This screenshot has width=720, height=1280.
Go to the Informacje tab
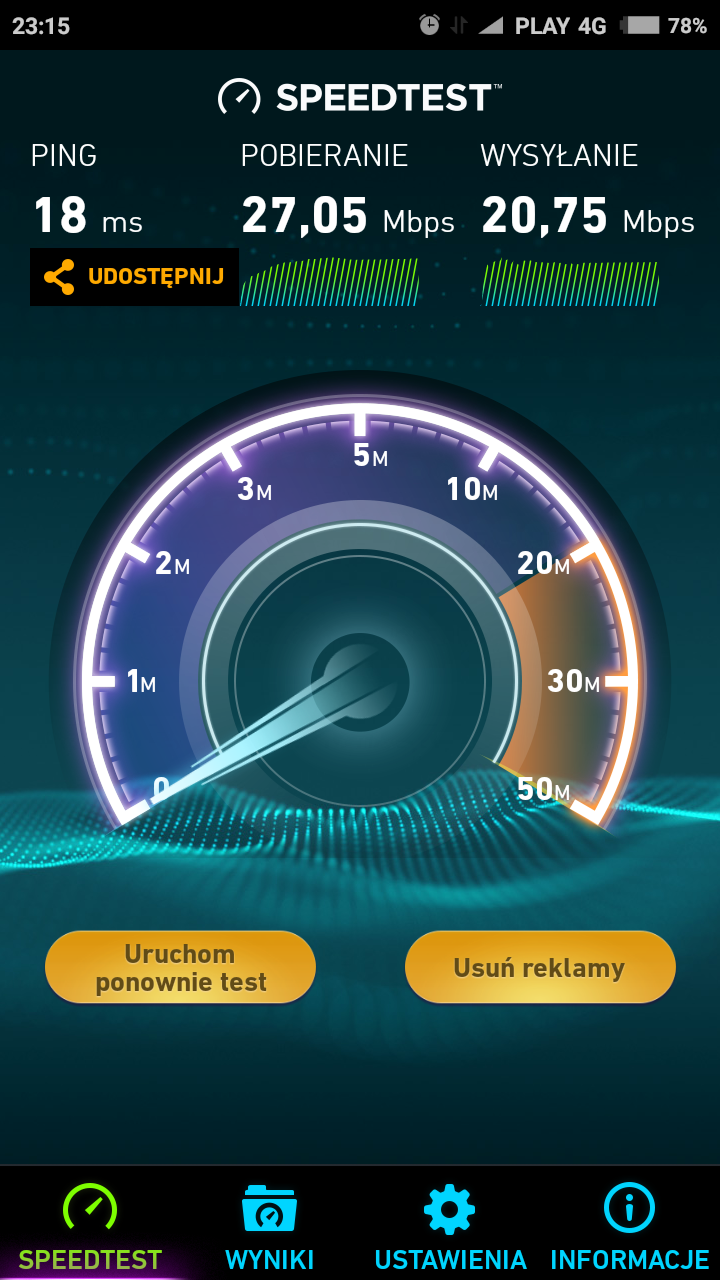[x=630, y=1226]
